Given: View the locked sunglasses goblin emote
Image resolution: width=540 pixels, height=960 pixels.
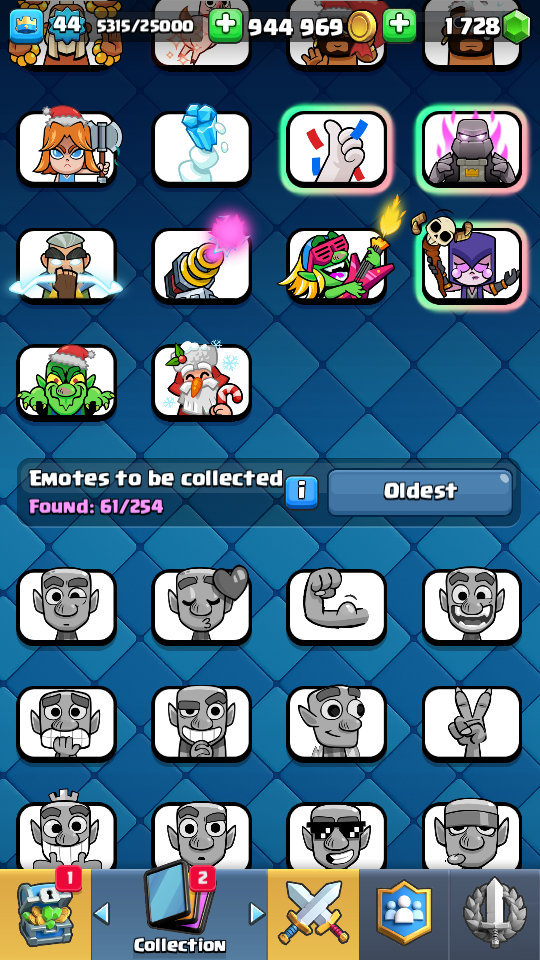Looking at the screenshot, I should coord(337,836).
